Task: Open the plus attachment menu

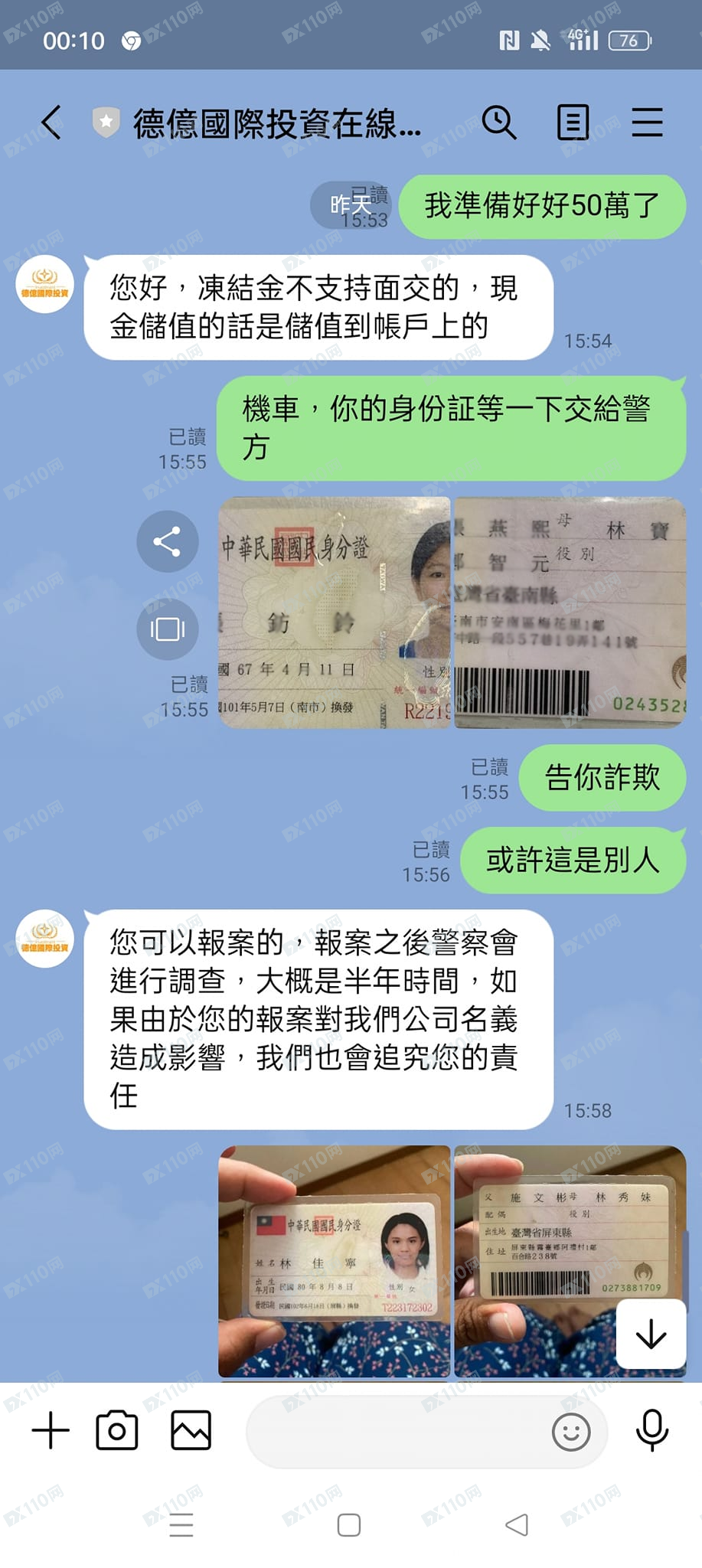Action: tap(51, 1430)
